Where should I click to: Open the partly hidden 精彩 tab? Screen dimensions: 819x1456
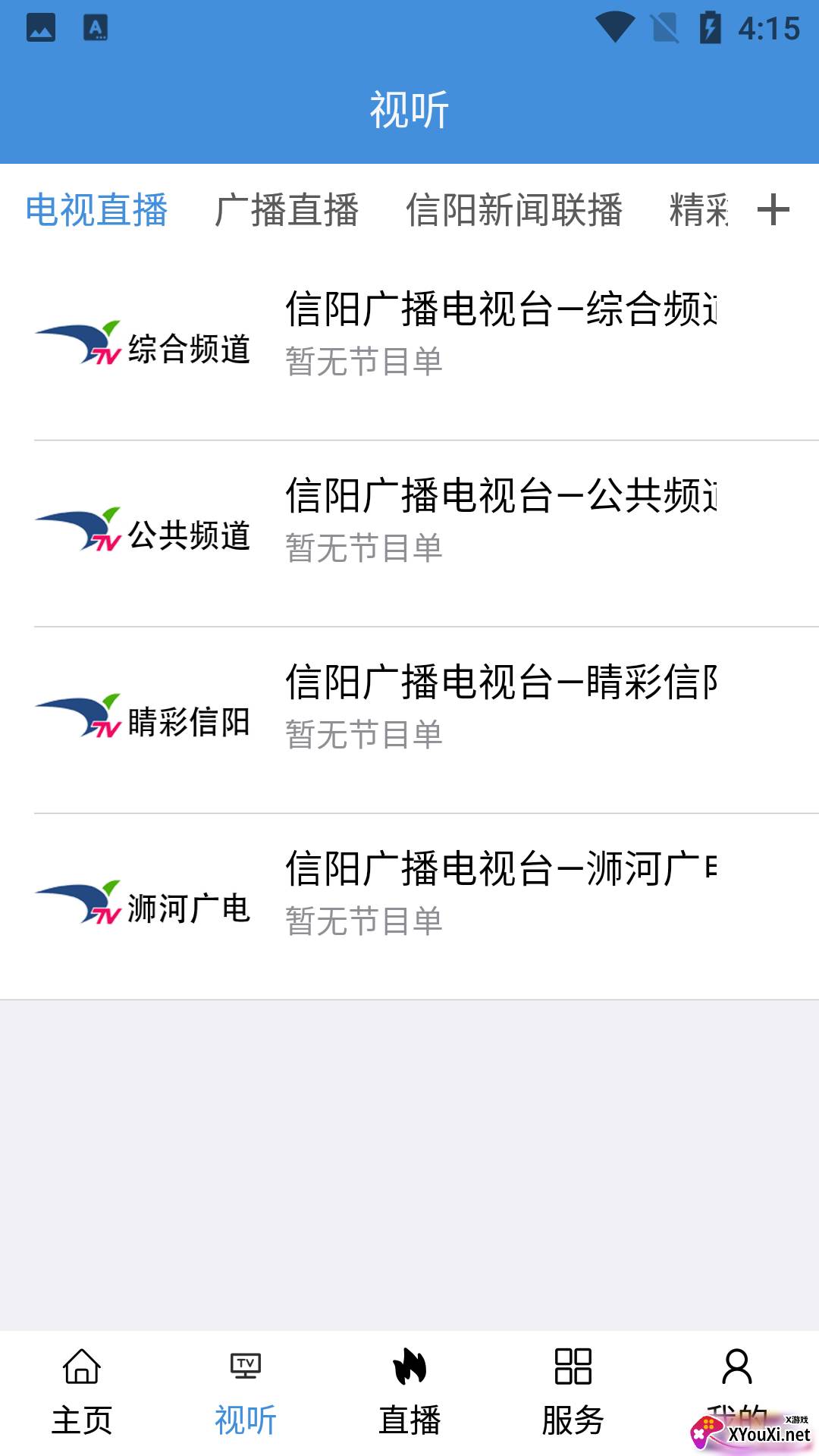(698, 210)
